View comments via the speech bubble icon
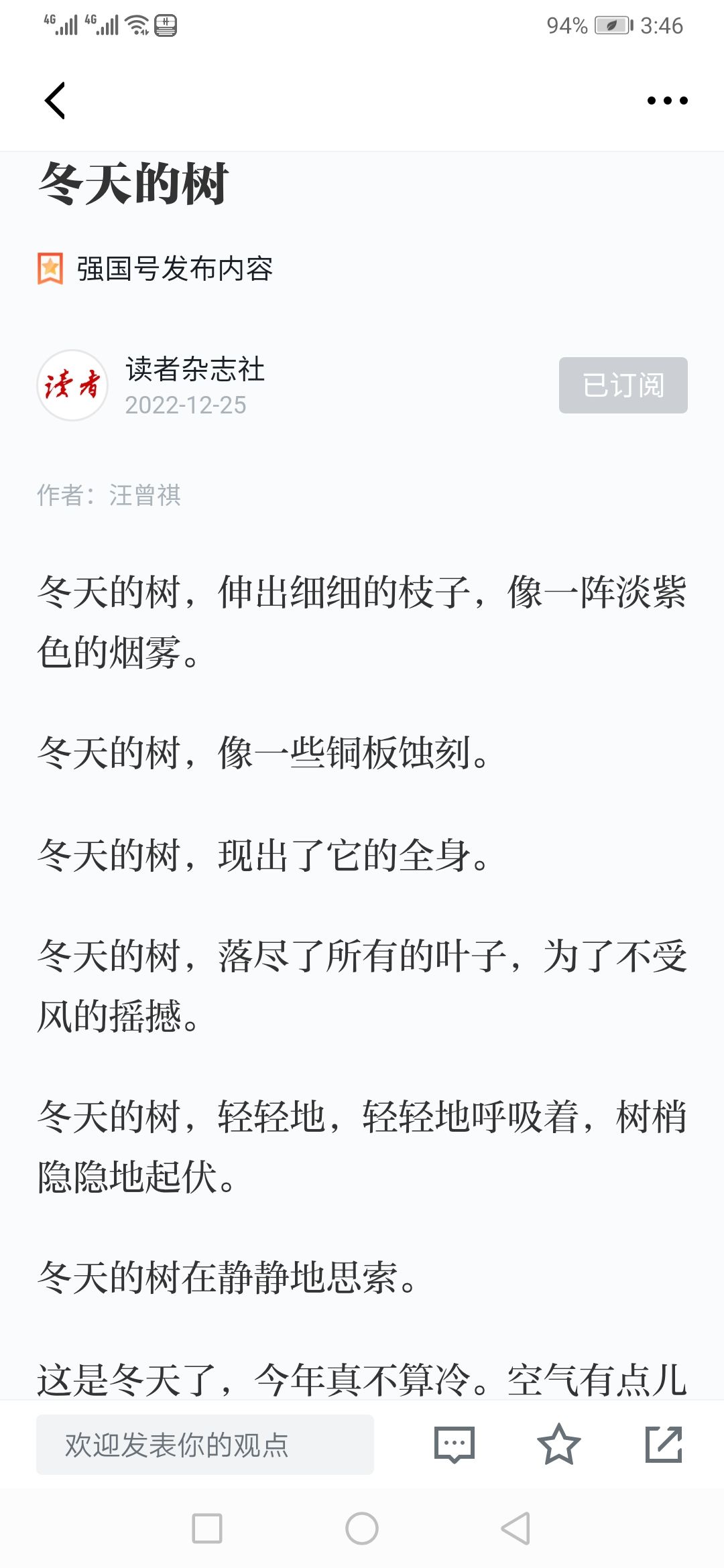The height and width of the screenshot is (1568, 724). click(455, 1445)
